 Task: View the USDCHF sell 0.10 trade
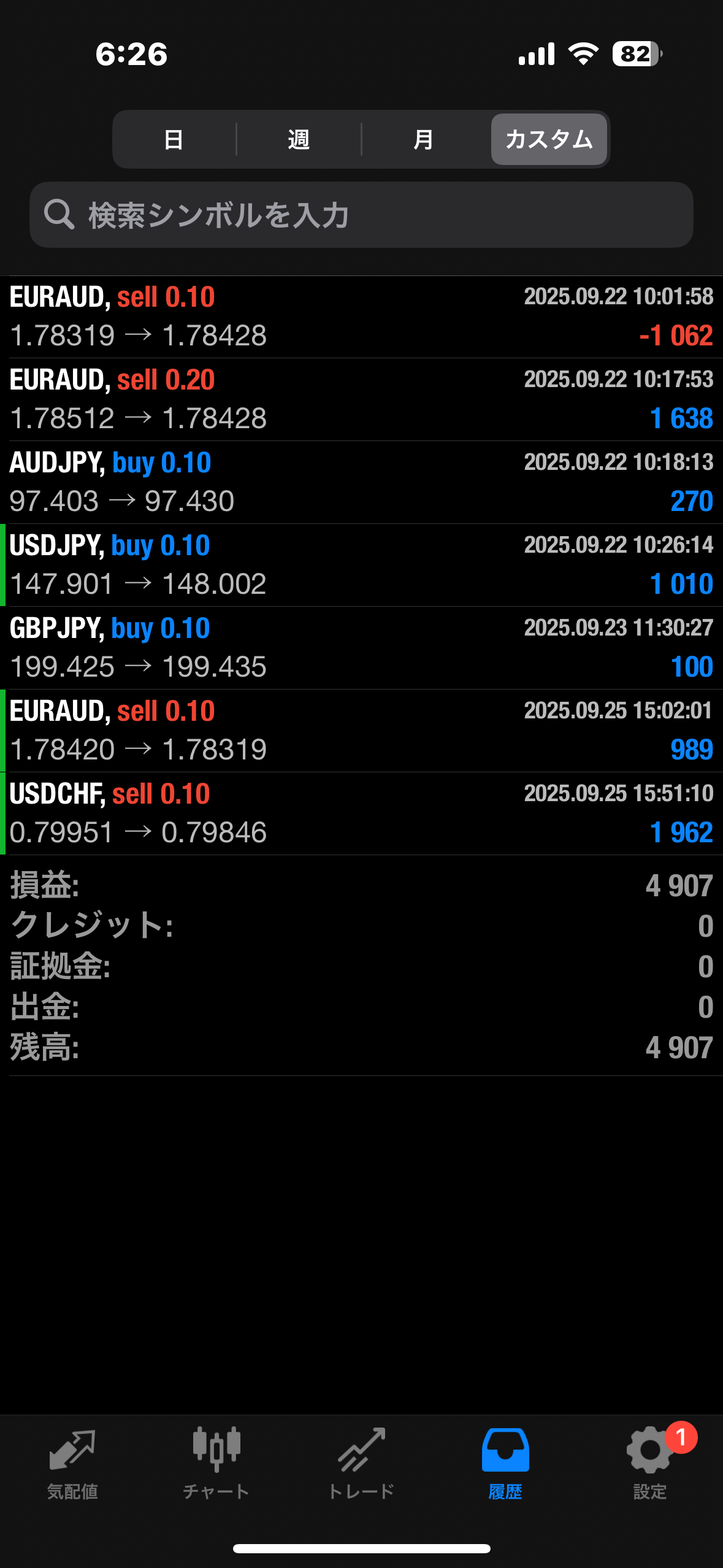(x=361, y=813)
